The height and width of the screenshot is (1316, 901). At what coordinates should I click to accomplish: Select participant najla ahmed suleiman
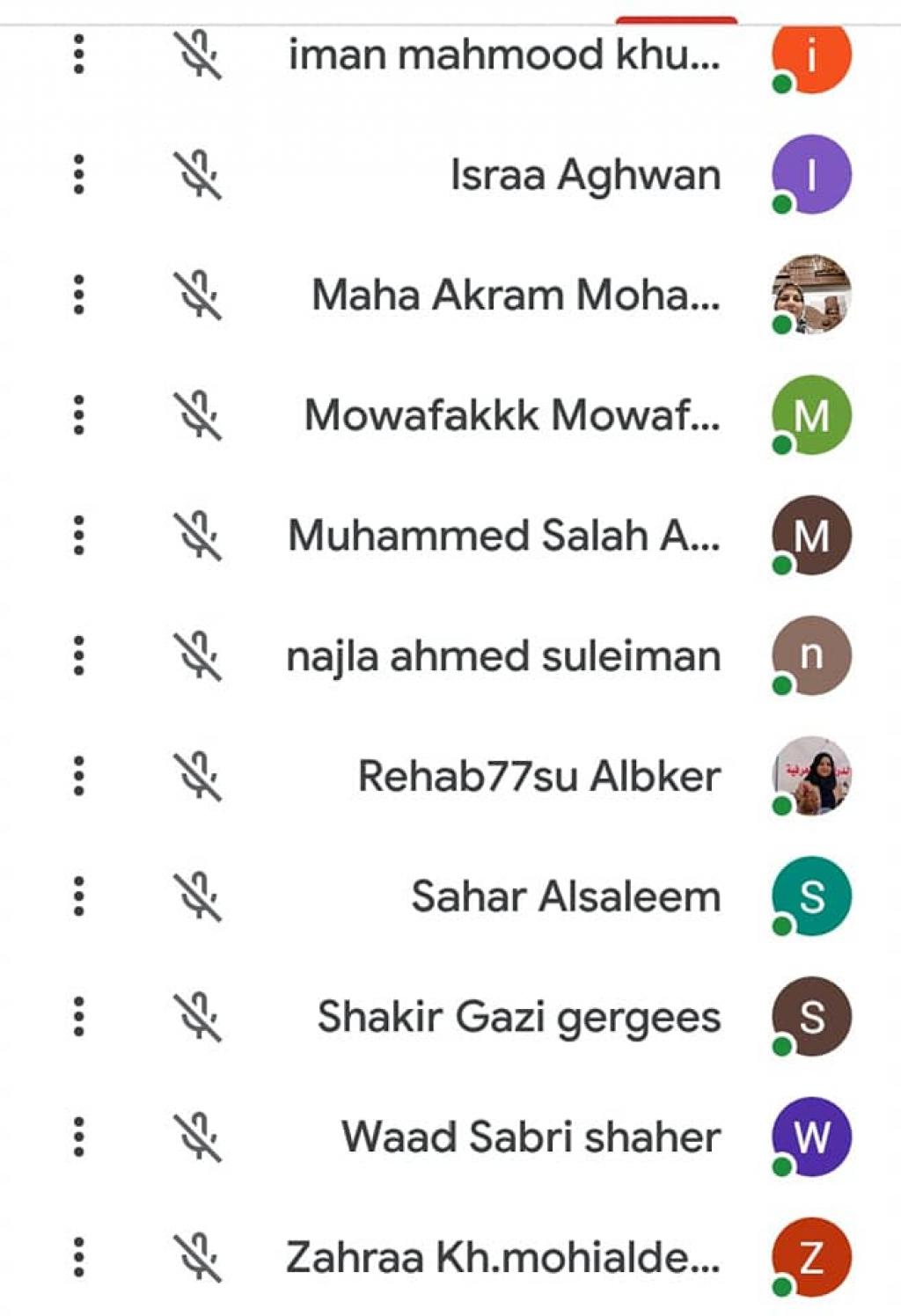click(x=503, y=656)
